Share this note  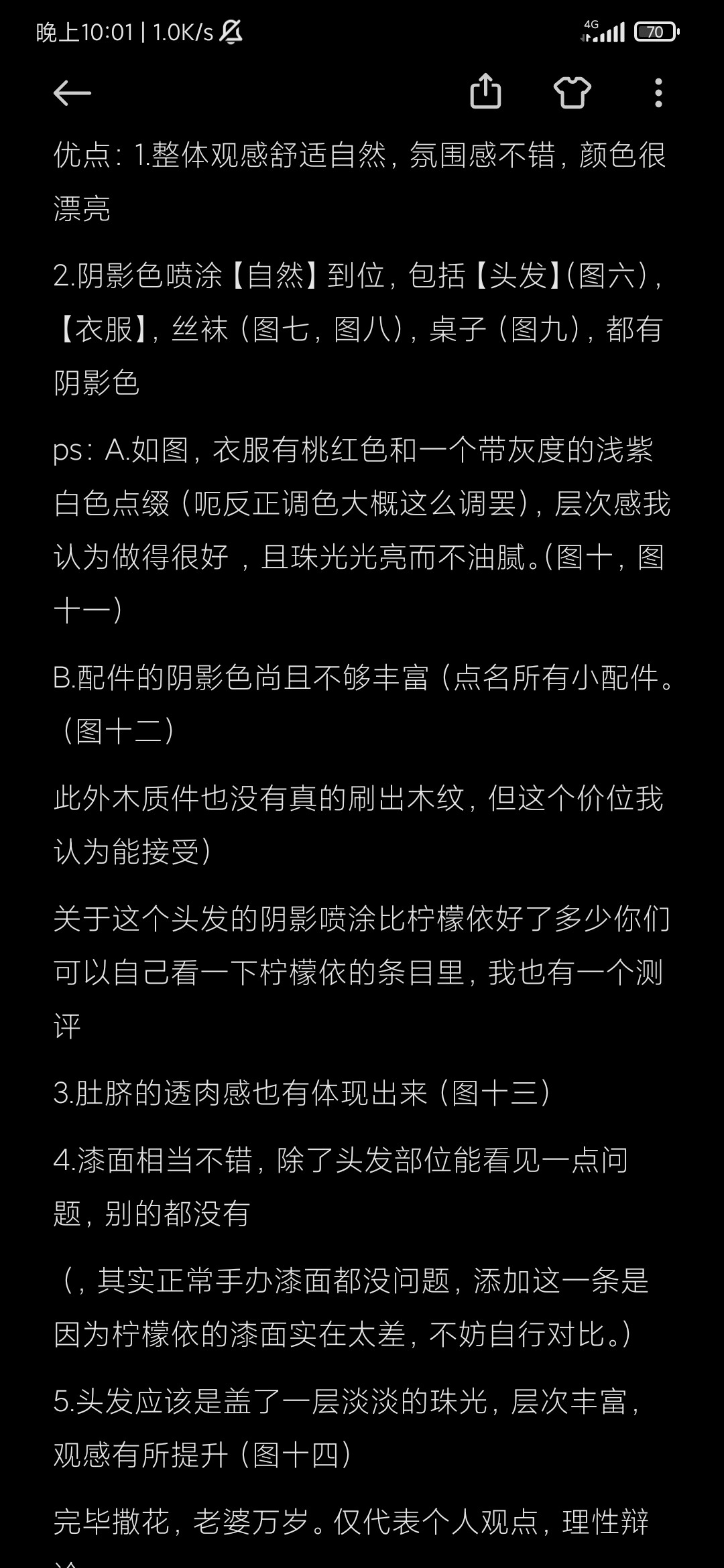point(485,91)
